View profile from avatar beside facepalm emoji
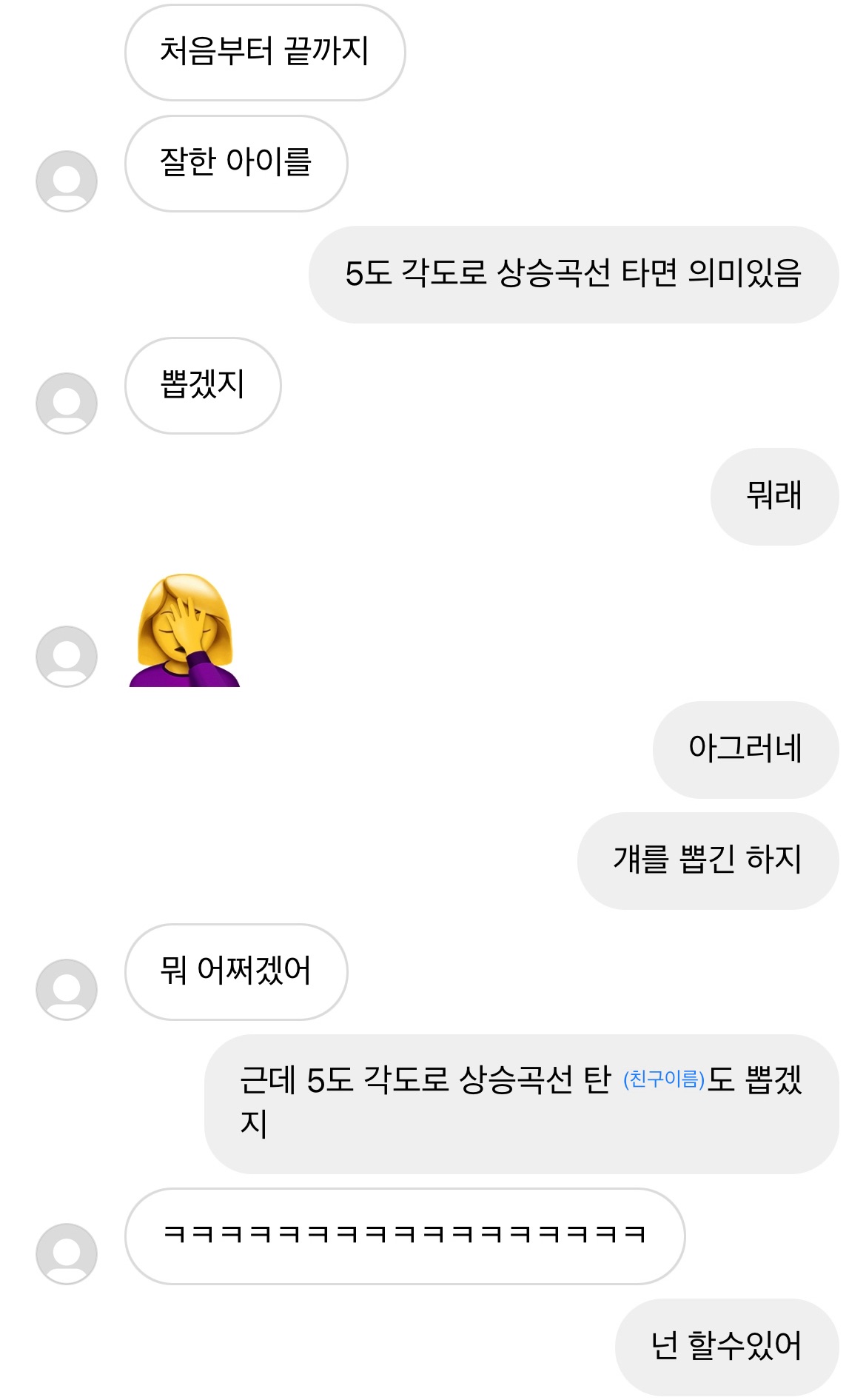The image size is (866, 1400). 67,657
